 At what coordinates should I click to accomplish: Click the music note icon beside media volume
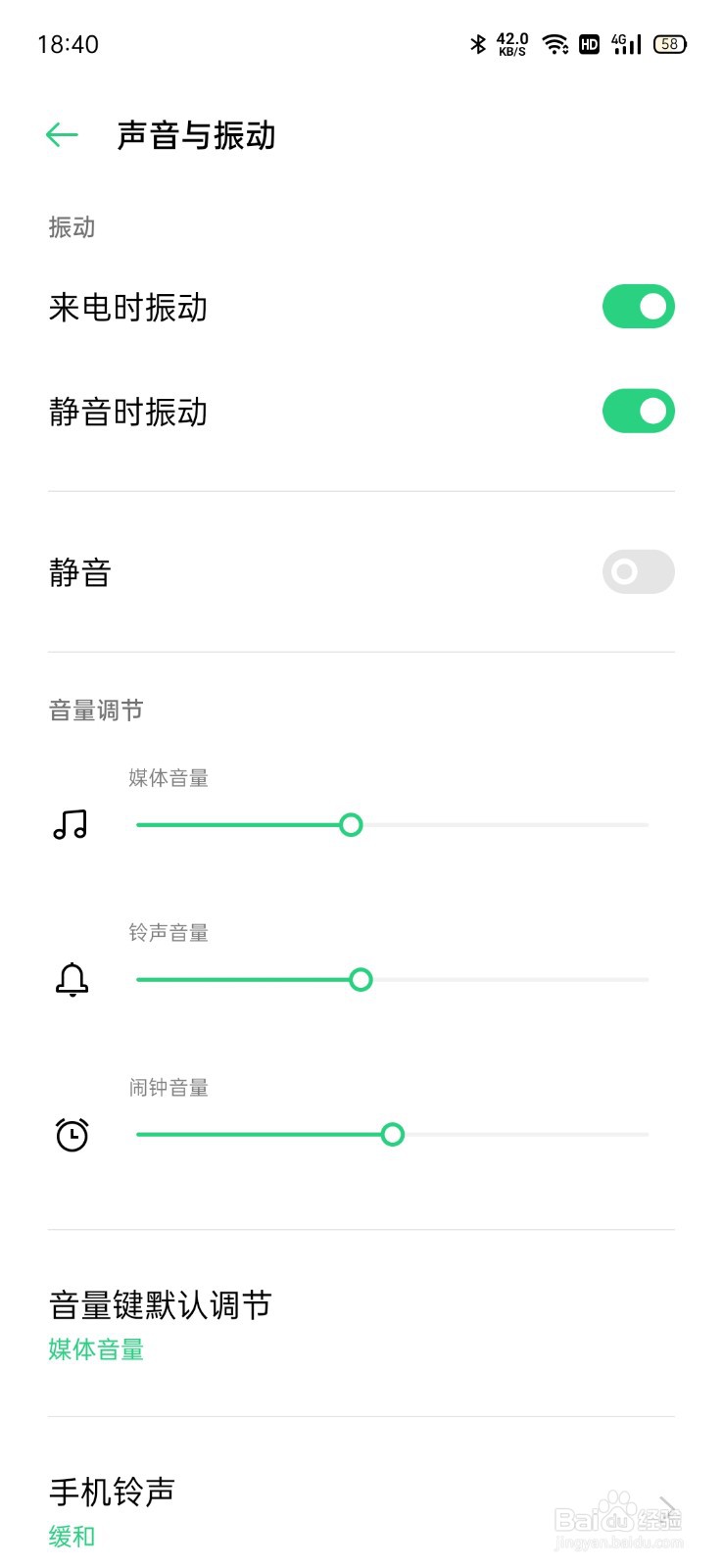[70, 824]
